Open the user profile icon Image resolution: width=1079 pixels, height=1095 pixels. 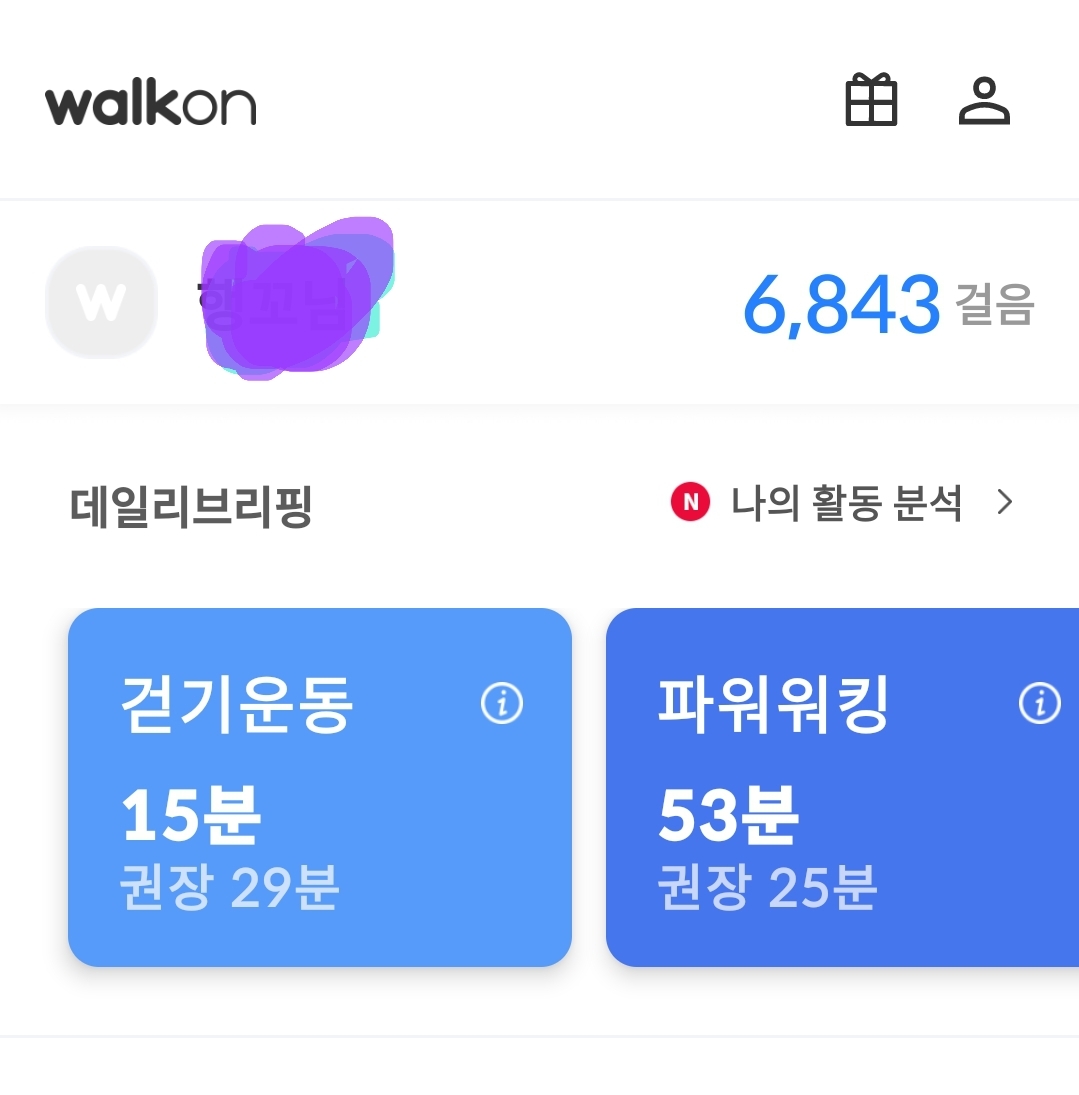tap(984, 101)
